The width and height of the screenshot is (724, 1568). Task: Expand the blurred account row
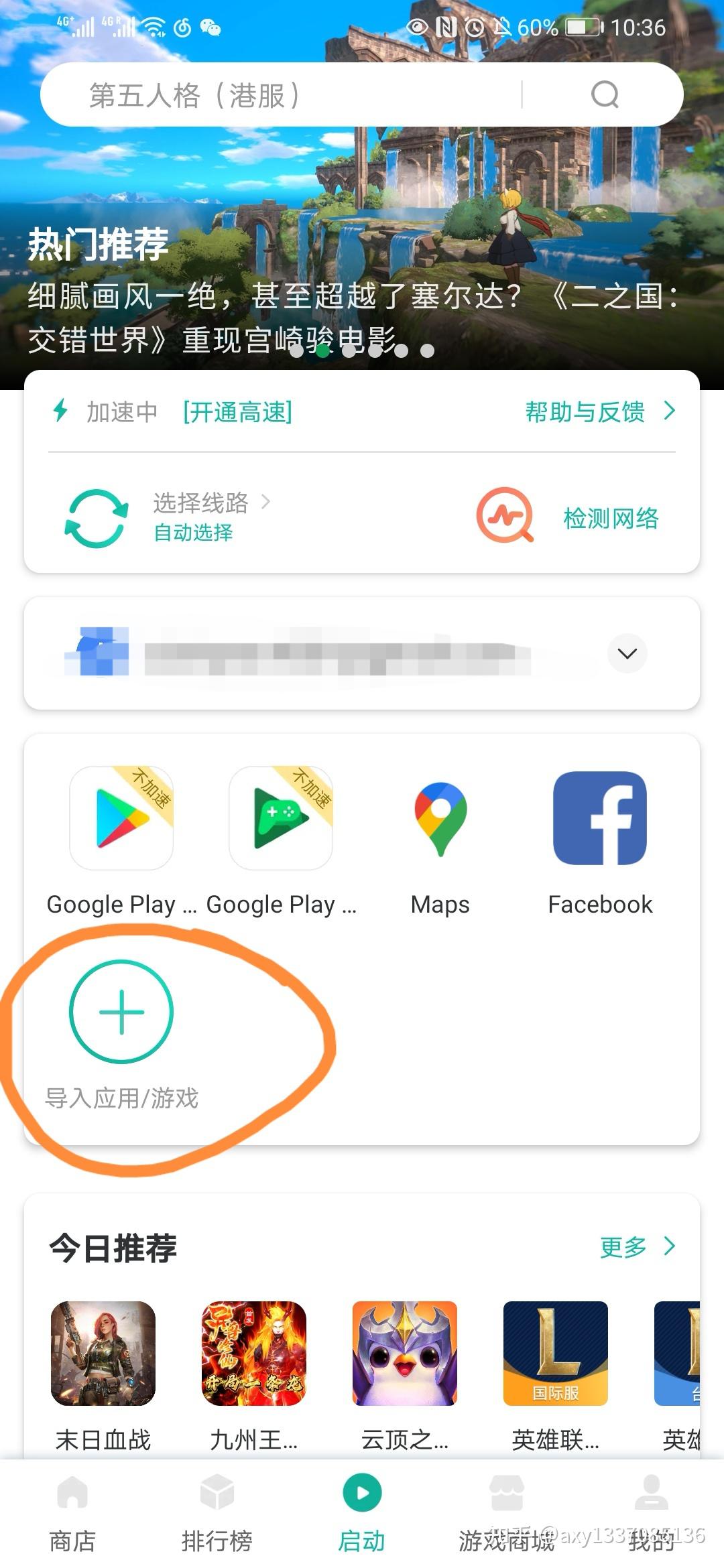coord(627,653)
